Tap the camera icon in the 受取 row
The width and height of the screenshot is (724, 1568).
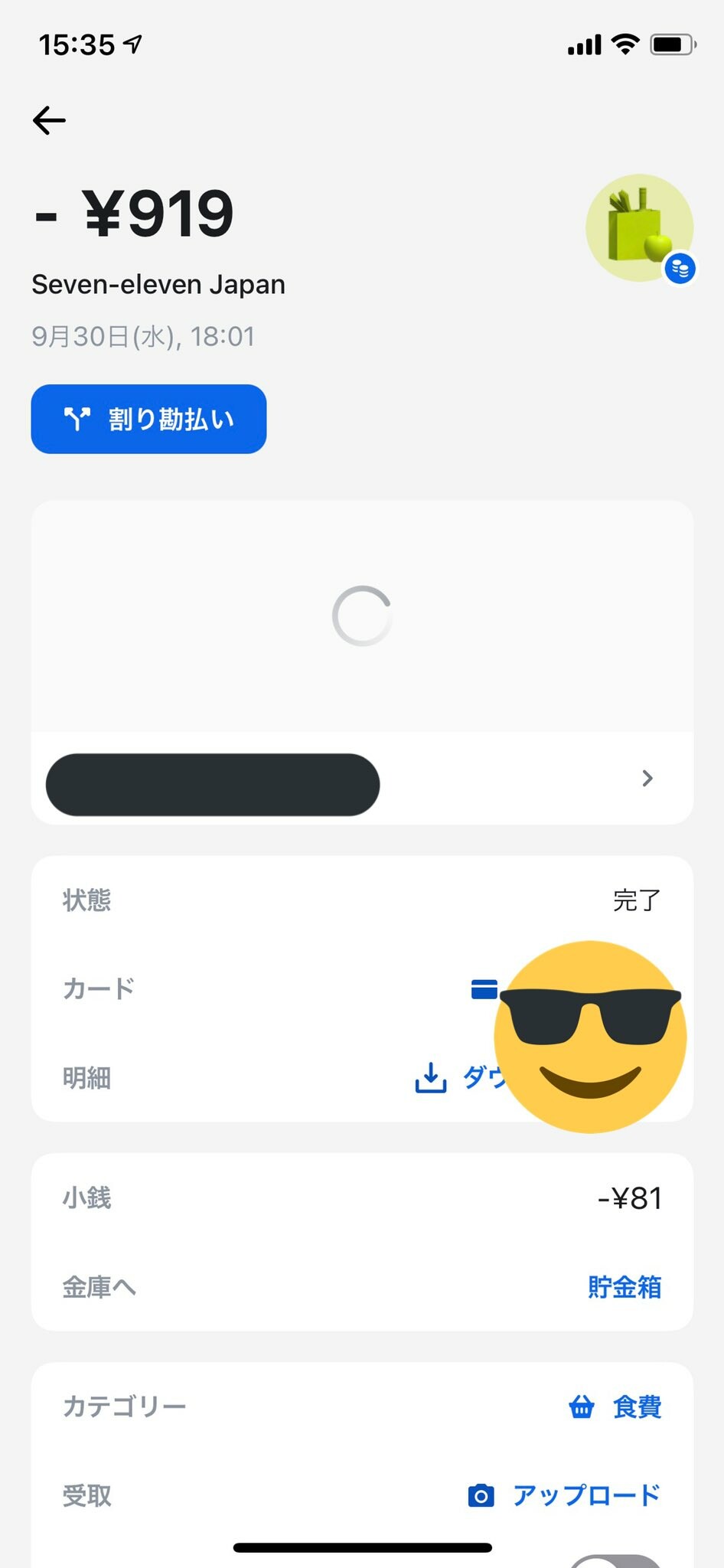(x=481, y=1495)
